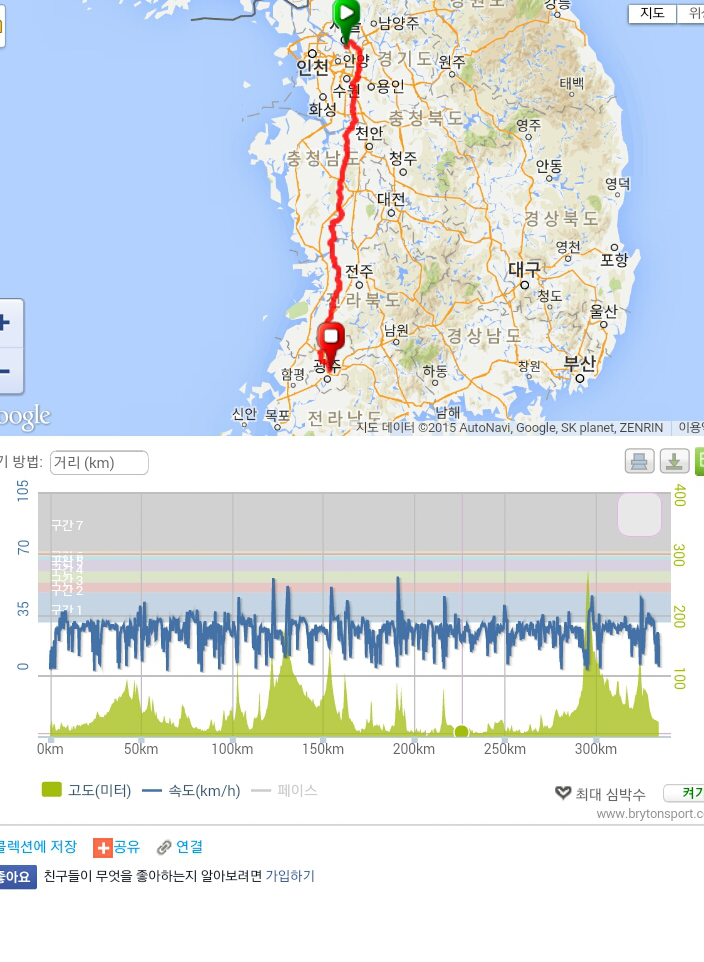Share via 공유 button

(116, 847)
